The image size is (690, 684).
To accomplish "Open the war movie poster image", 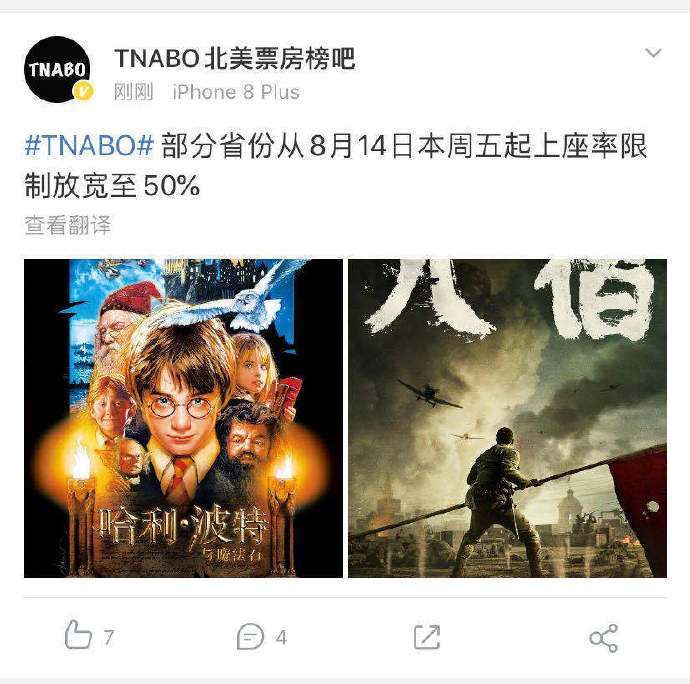I will click(506, 418).
